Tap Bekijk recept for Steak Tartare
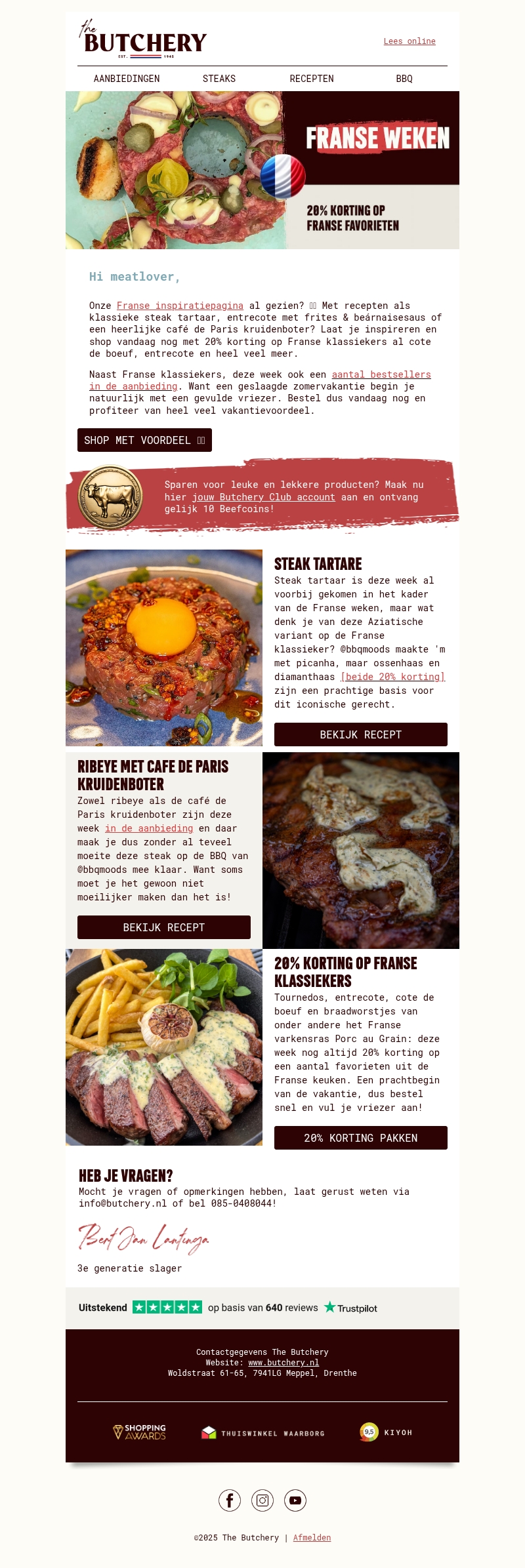The image size is (525, 1568). [x=360, y=734]
